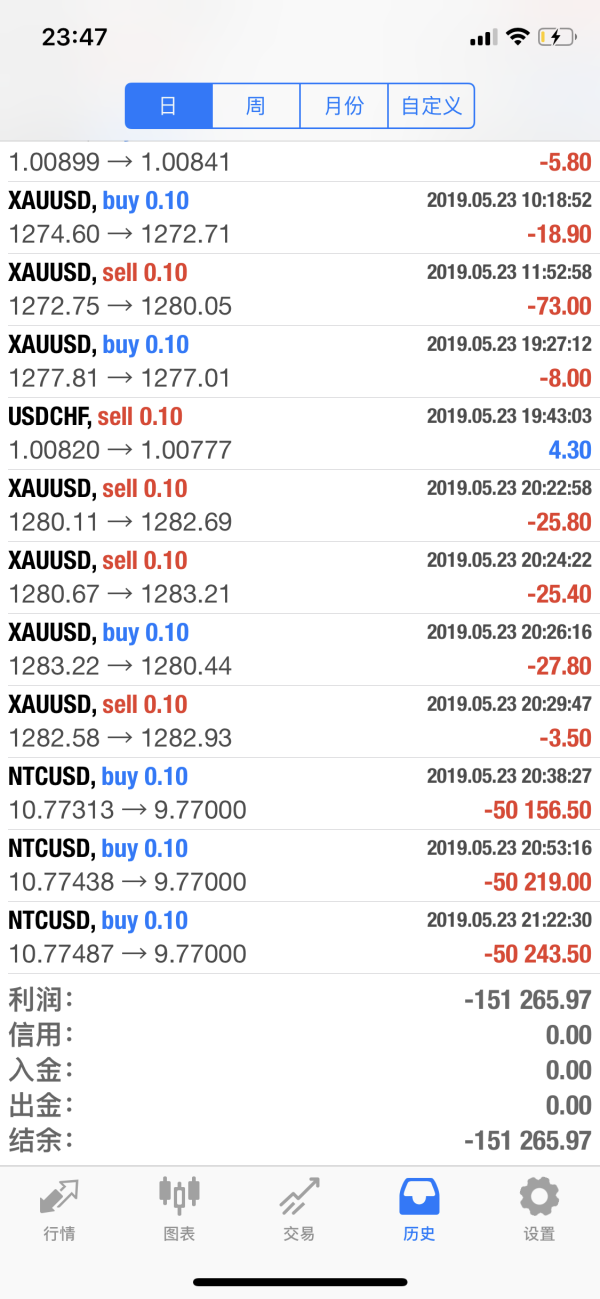Expand the NTCUSD trade at 21:22:30

[300, 937]
